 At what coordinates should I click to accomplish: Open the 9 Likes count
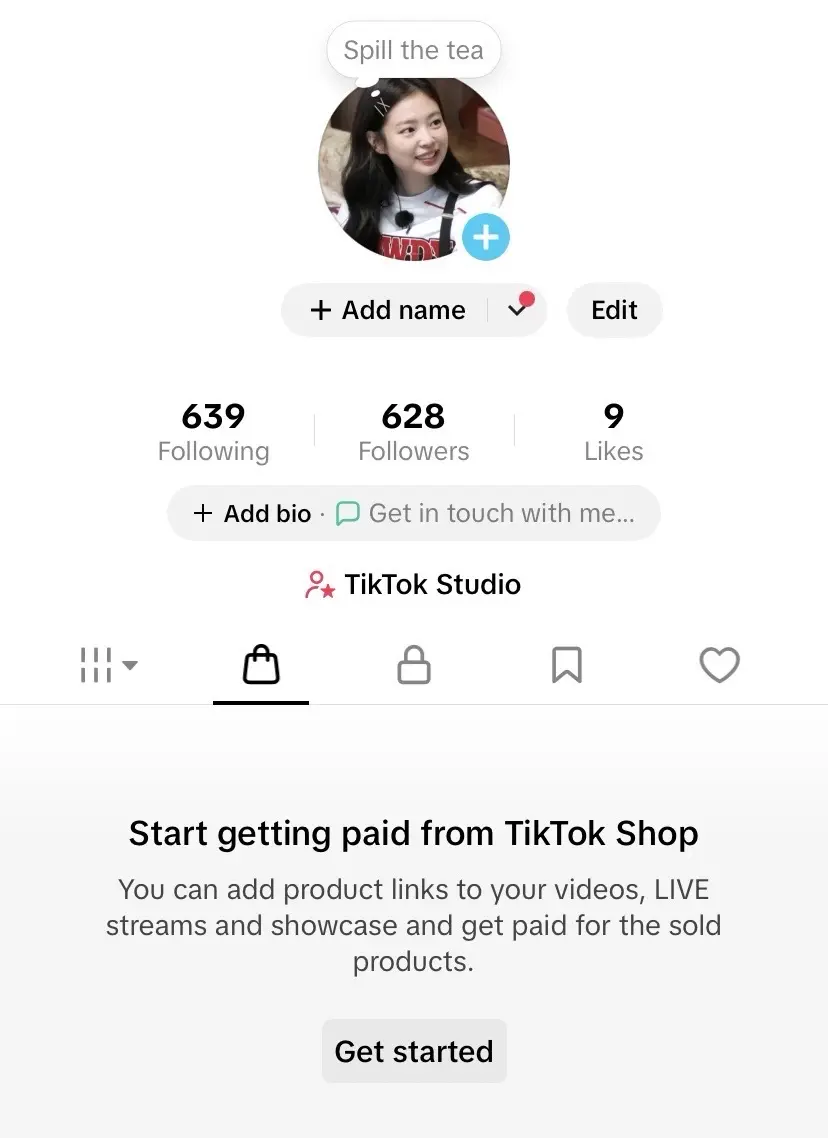(x=614, y=431)
